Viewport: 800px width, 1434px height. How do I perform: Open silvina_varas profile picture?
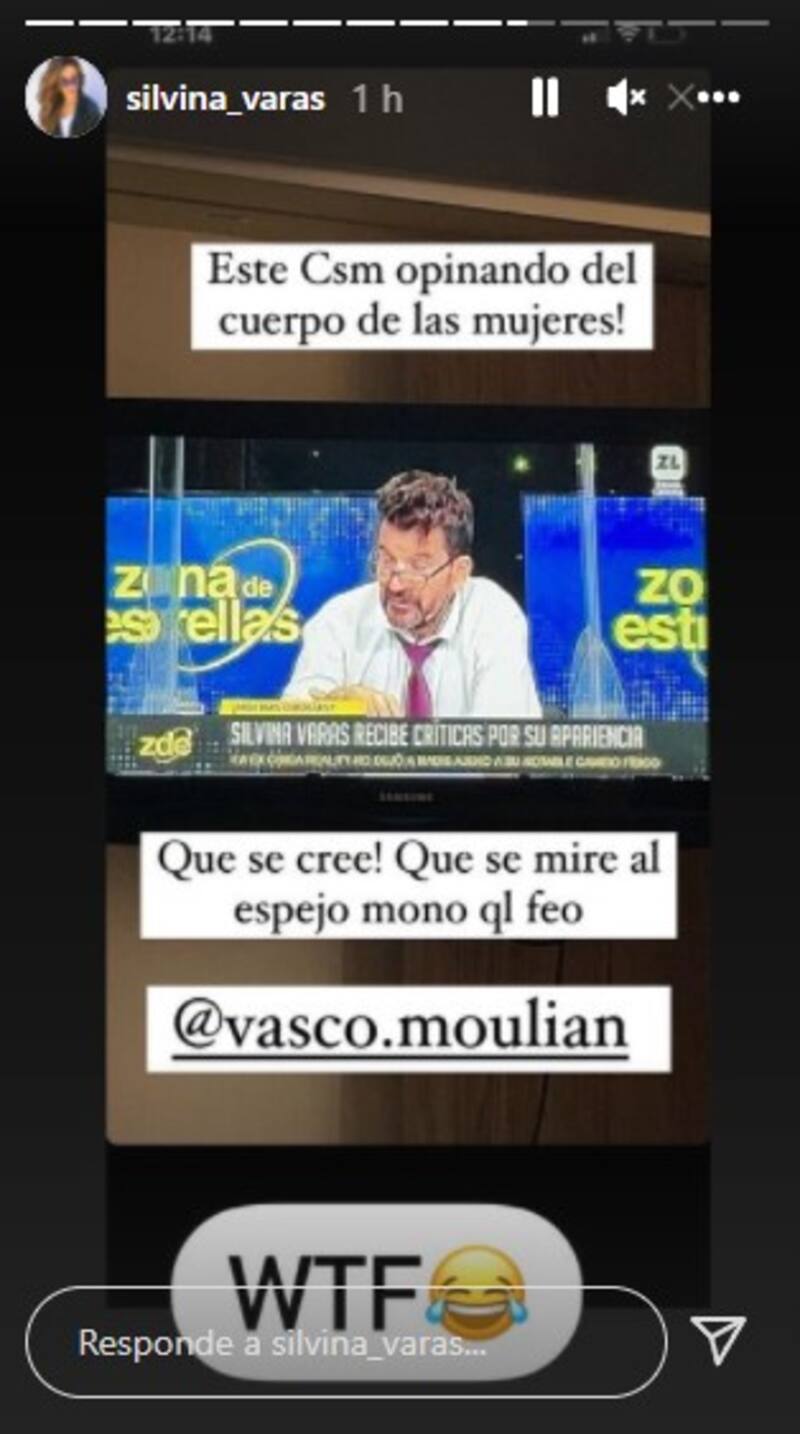point(66,97)
